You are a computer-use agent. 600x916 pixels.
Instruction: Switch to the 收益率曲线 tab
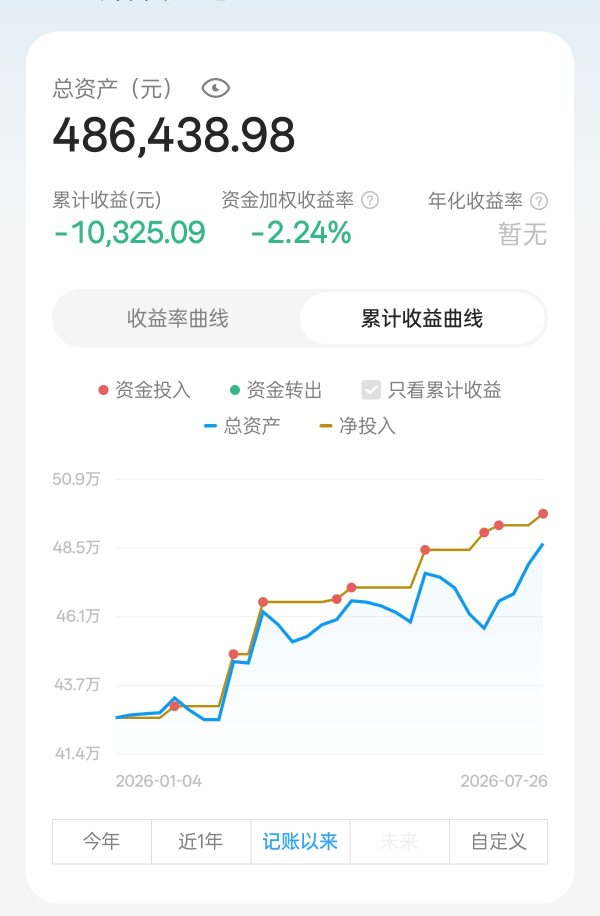[178, 318]
